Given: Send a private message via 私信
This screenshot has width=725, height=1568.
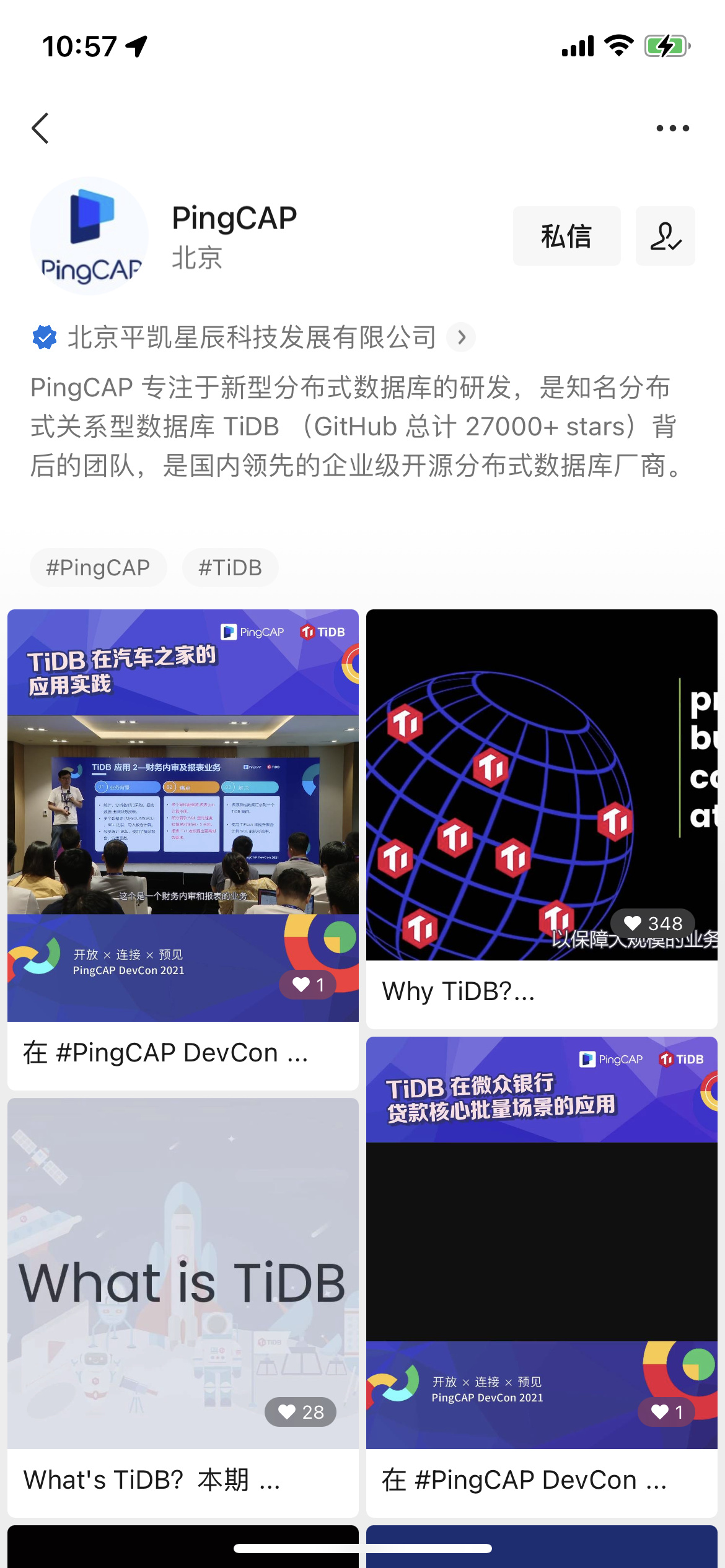Looking at the screenshot, I should coord(566,236).
